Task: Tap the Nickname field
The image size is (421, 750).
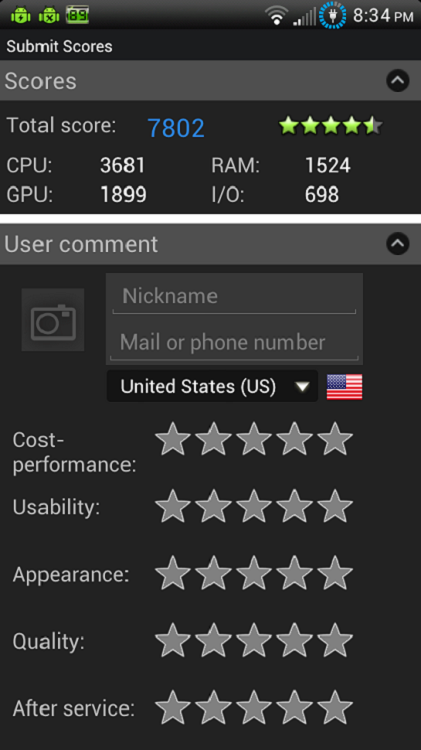Action: click(234, 297)
